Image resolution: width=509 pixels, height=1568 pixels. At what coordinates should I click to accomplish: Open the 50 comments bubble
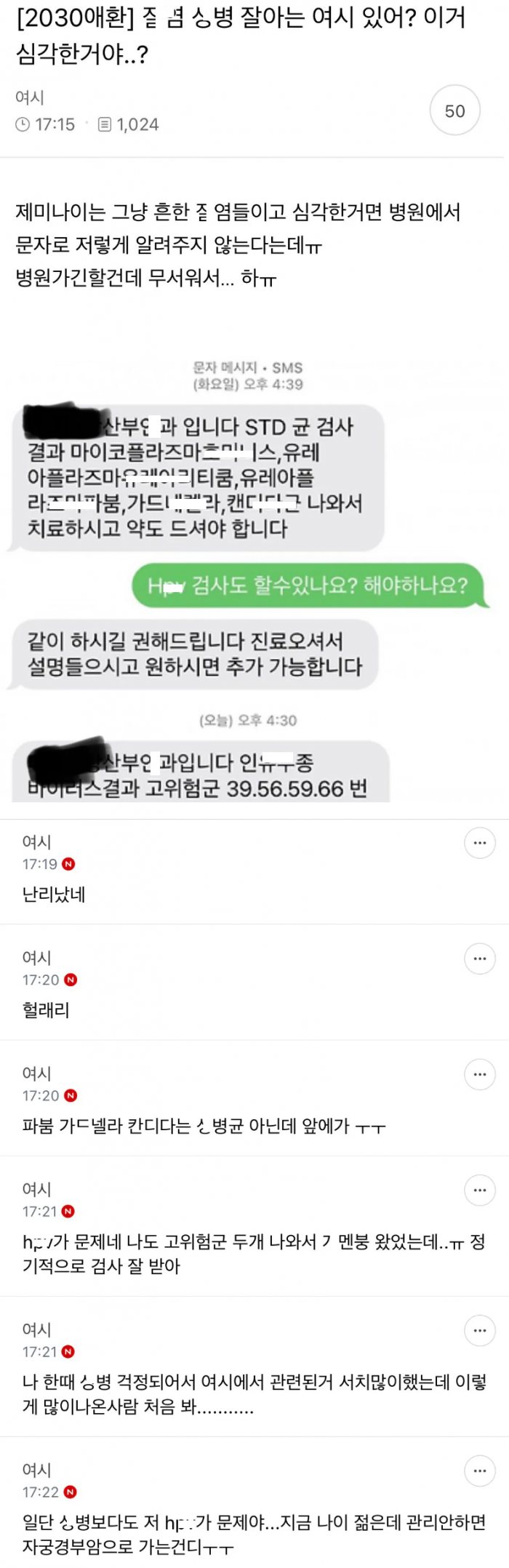pyautogui.click(x=454, y=111)
